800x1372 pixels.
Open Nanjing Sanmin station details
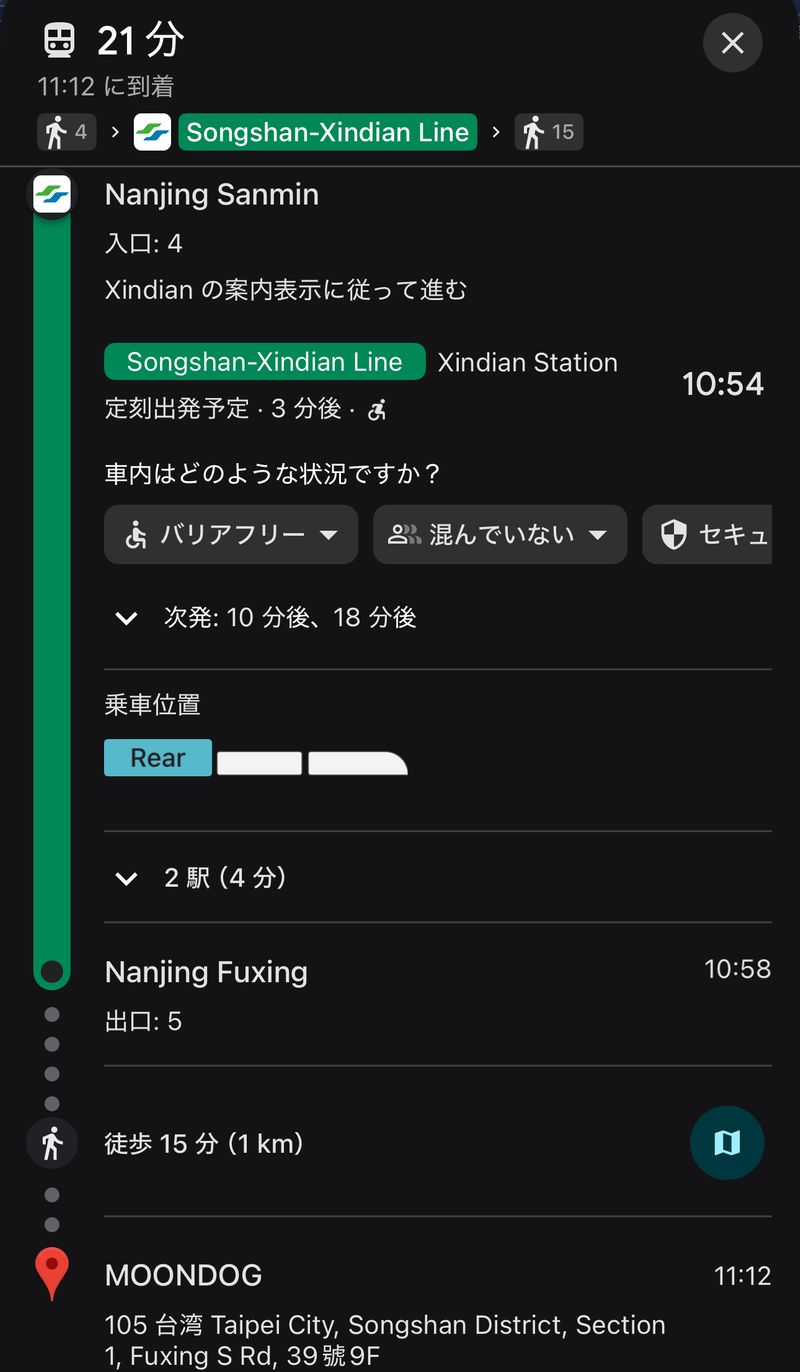[x=212, y=194]
